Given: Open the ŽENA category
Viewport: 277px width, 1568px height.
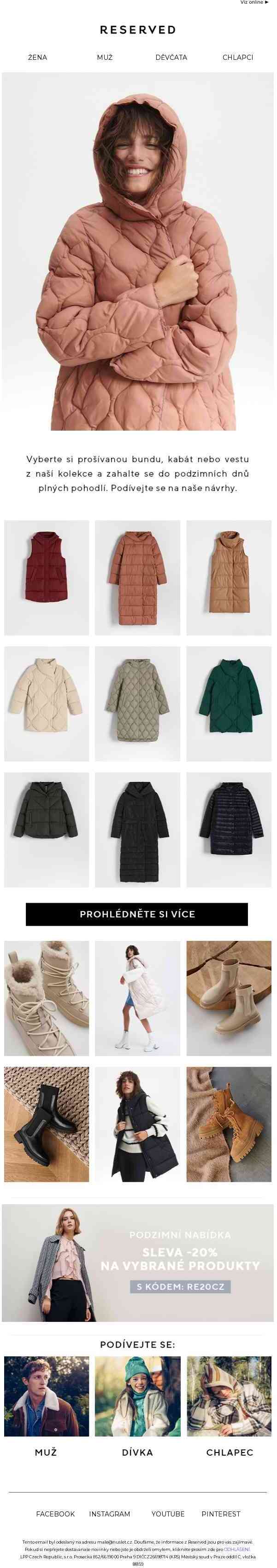Looking at the screenshot, I should pos(37,57).
